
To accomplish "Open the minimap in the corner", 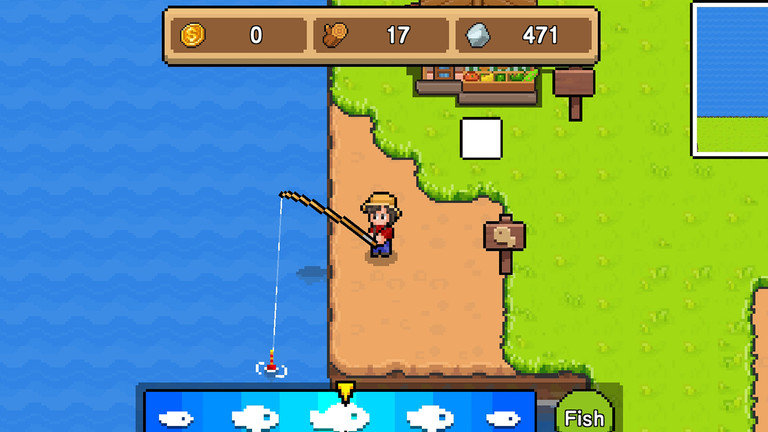I will tap(731, 79).
